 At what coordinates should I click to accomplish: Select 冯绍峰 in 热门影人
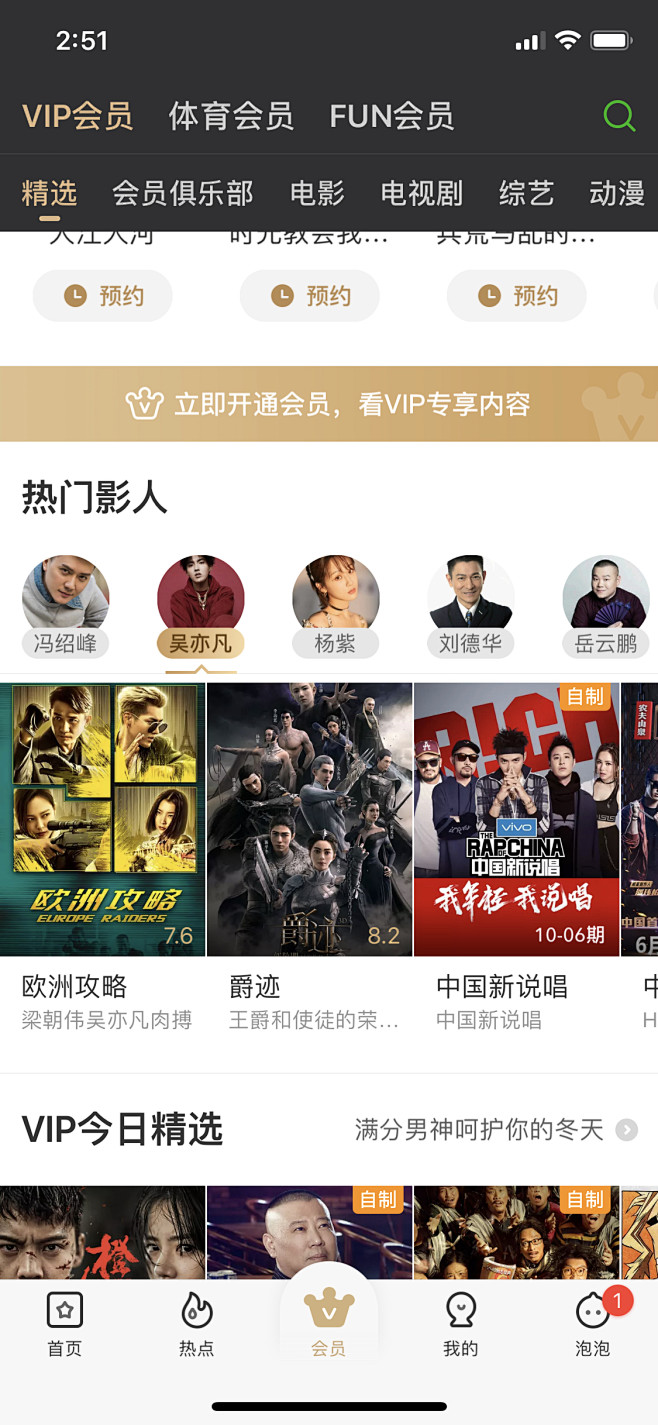tap(66, 607)
